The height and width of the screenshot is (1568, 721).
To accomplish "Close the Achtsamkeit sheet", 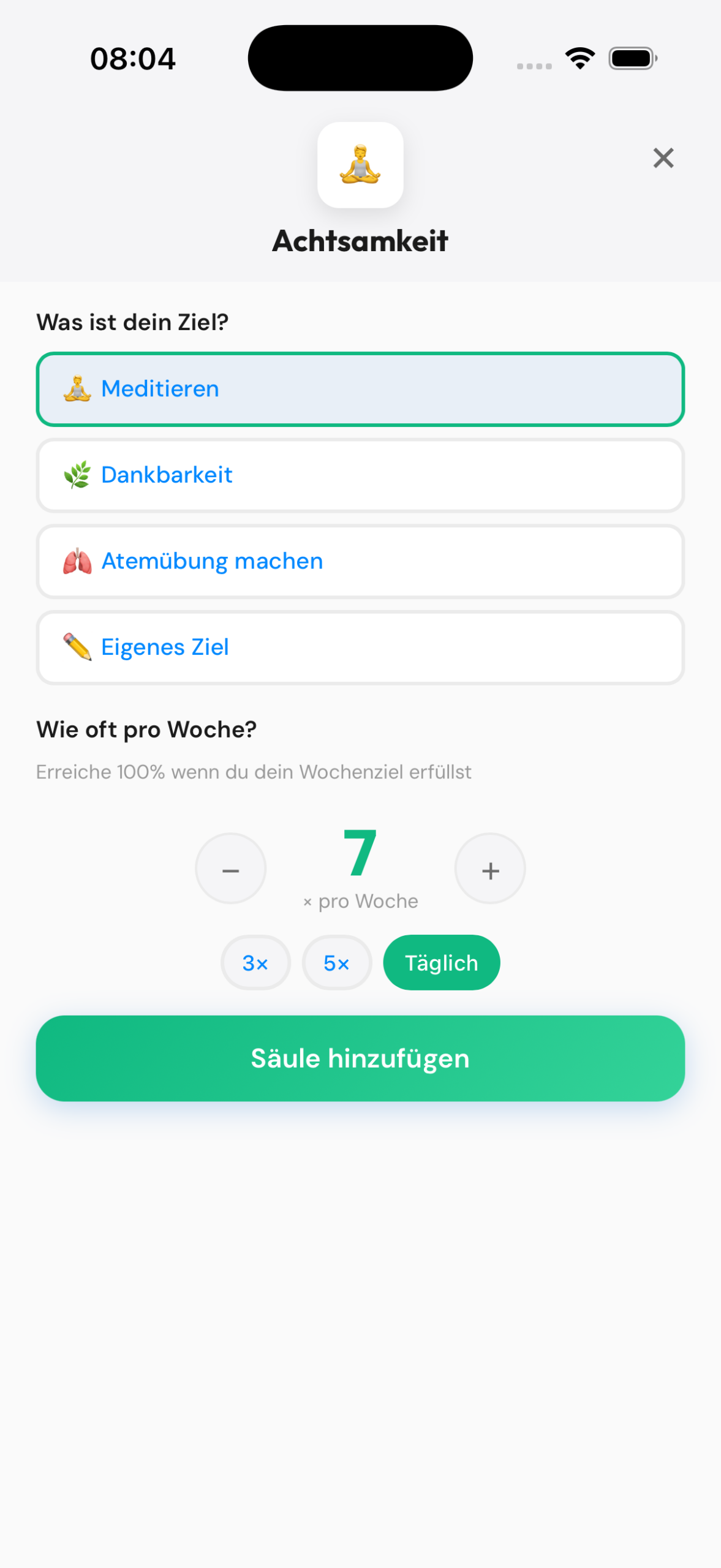I will 663,158.
